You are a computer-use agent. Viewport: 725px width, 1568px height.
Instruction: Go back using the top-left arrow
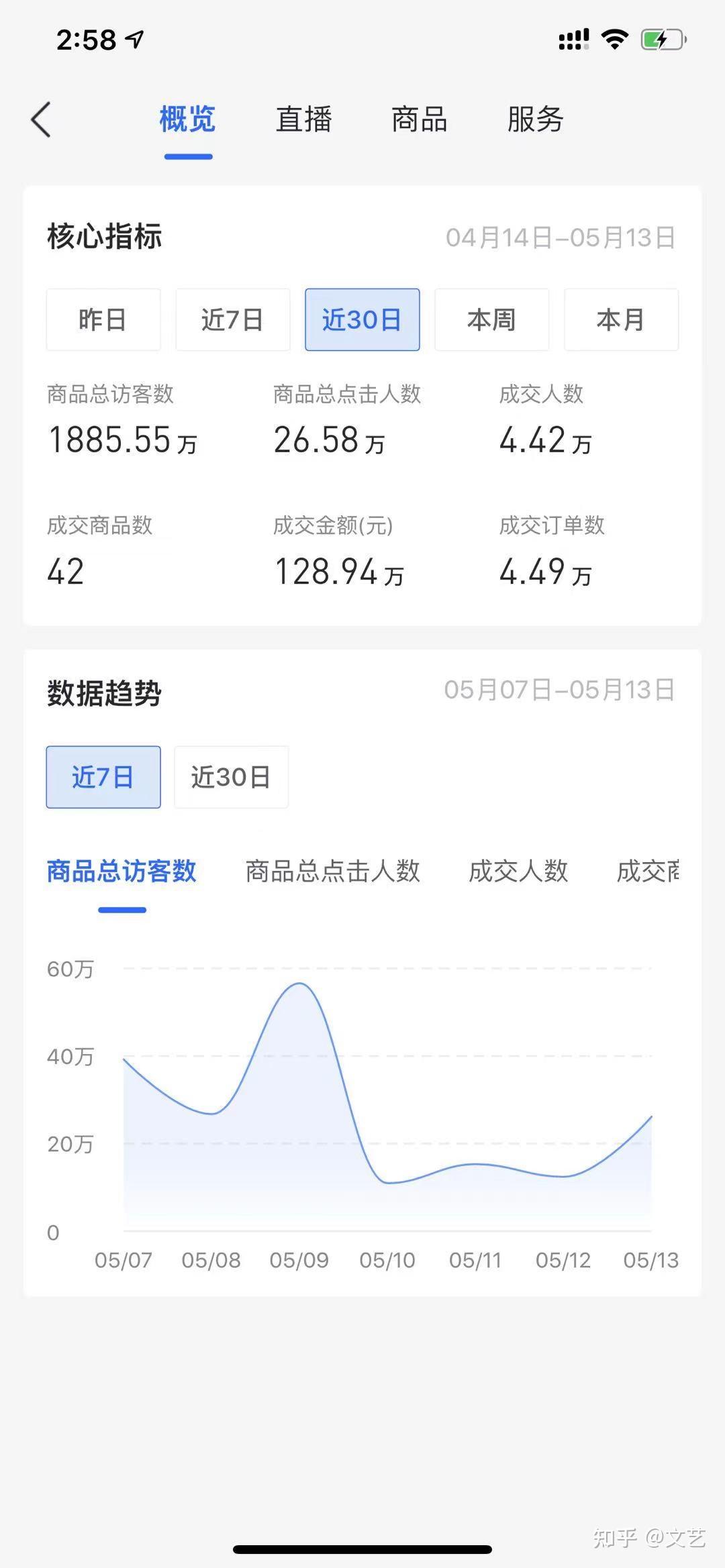(x=41, y=120)
